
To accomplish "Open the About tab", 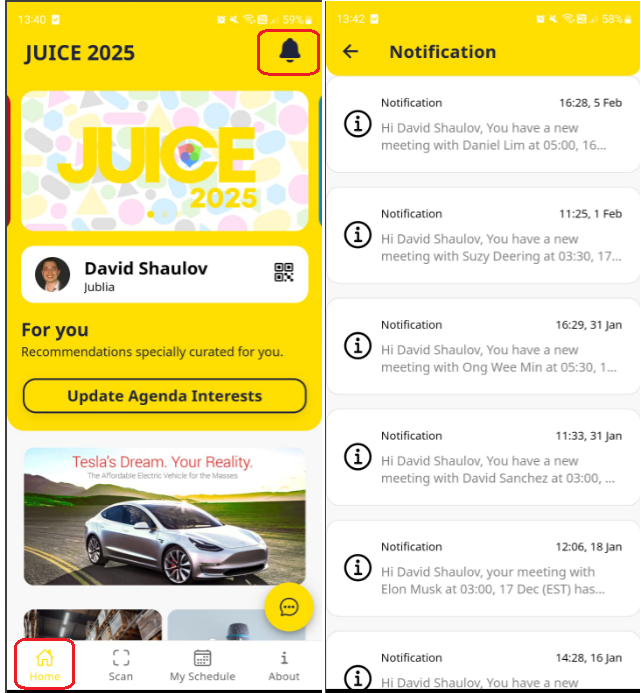I will tap(284, 665).
